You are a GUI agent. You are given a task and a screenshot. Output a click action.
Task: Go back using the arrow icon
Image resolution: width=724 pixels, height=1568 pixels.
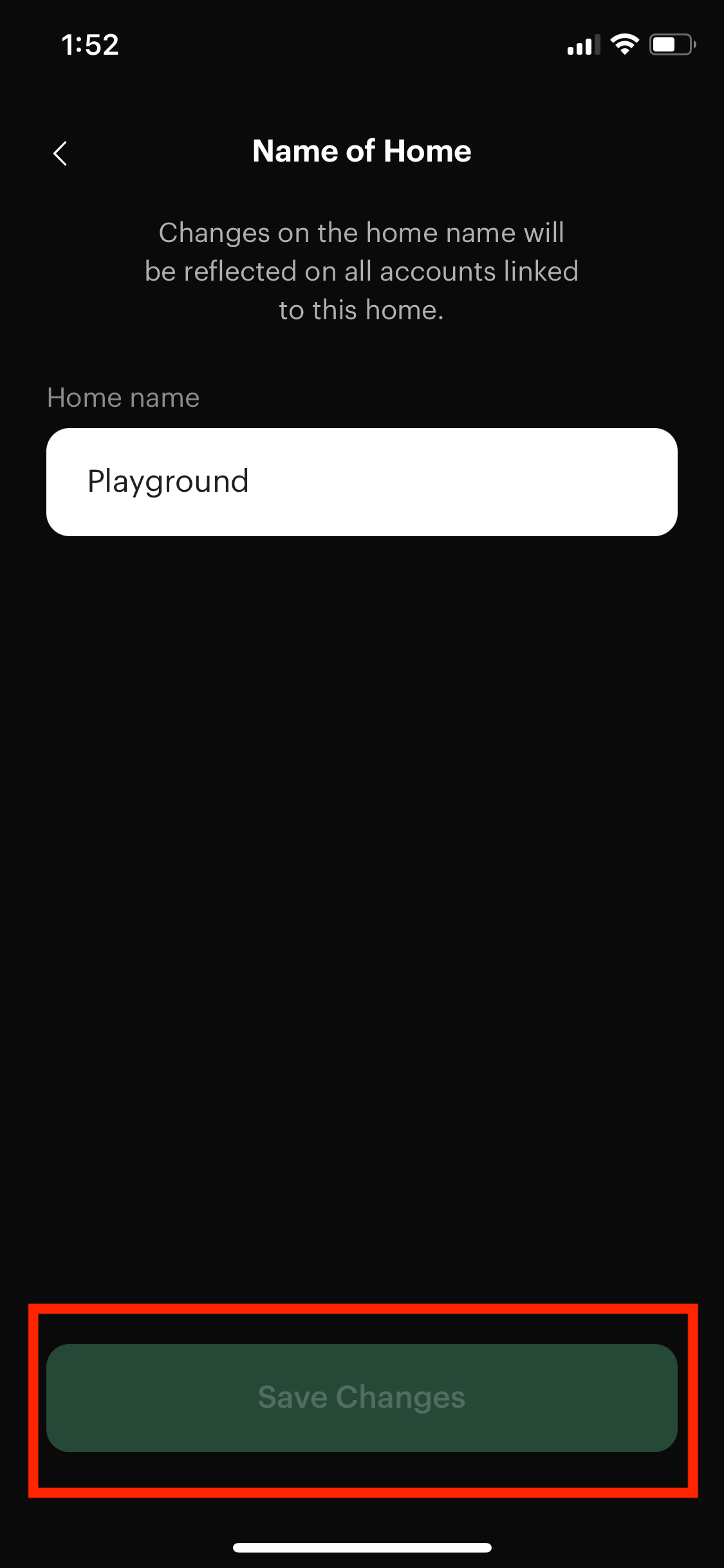pos(60,153)
